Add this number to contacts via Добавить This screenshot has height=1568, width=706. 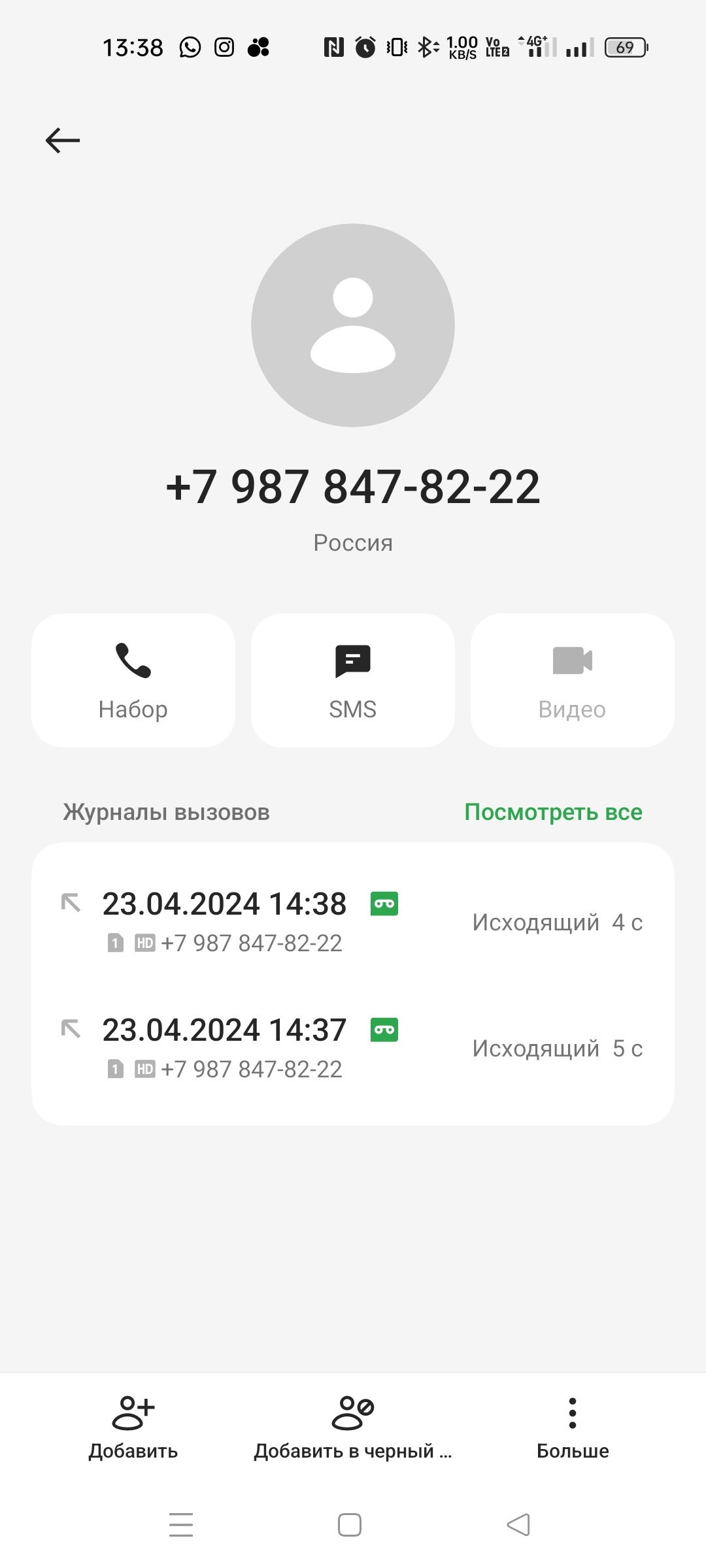133,1428
